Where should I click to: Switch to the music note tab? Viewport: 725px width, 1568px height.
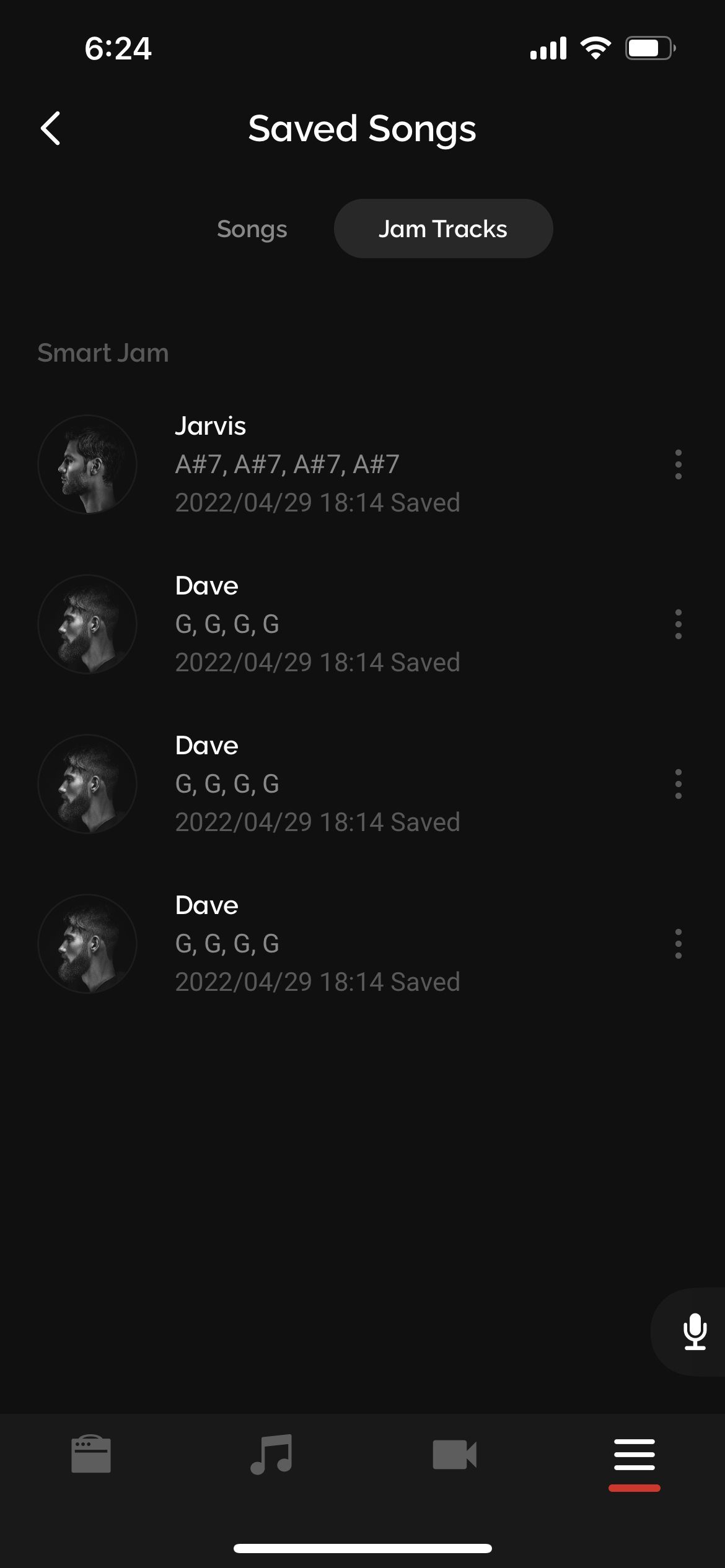click(271, 1454)
